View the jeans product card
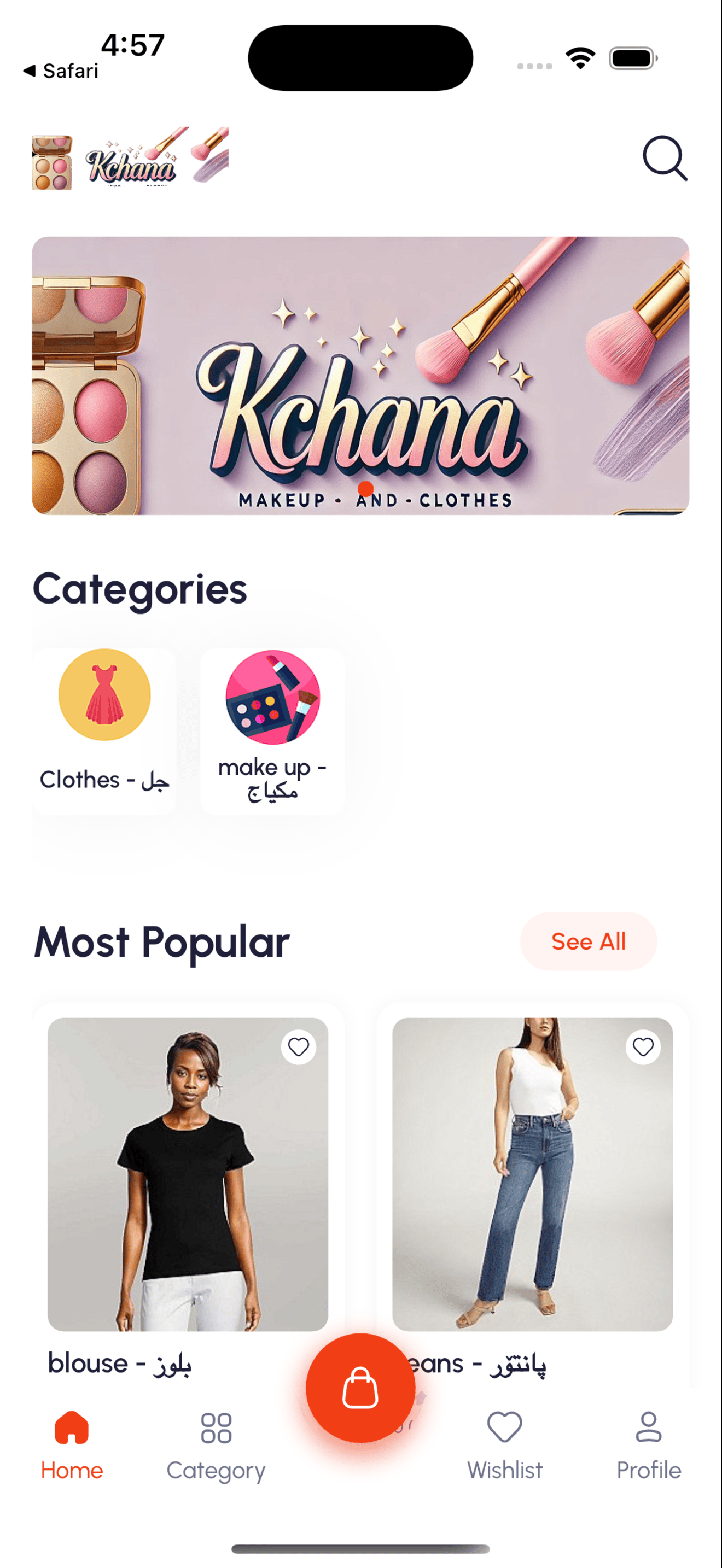The width and height of the screenshot is (722, 1568). 532,1175
